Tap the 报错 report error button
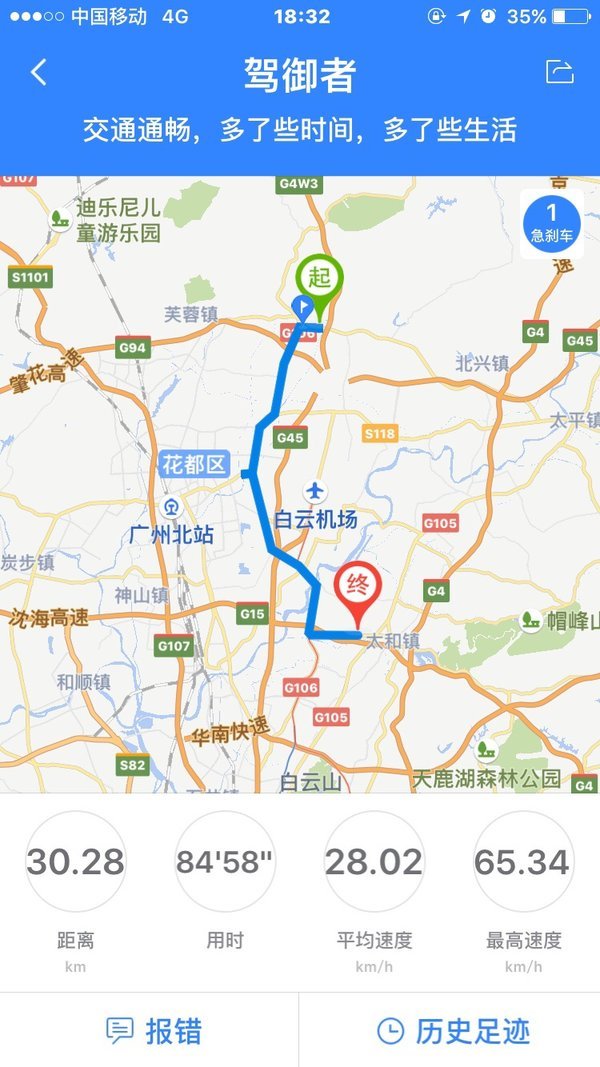Viewport: 600px width, 1067px height. tap(154, 1030)
